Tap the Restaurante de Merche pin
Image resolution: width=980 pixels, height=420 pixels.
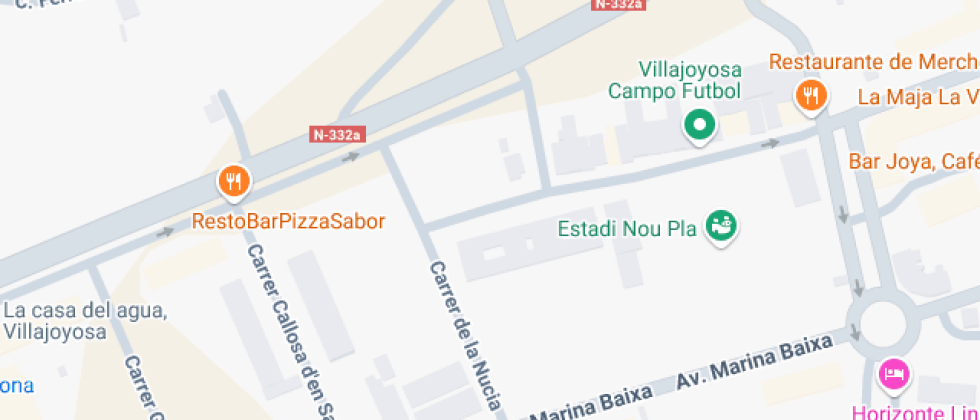(x=810, y=96)
